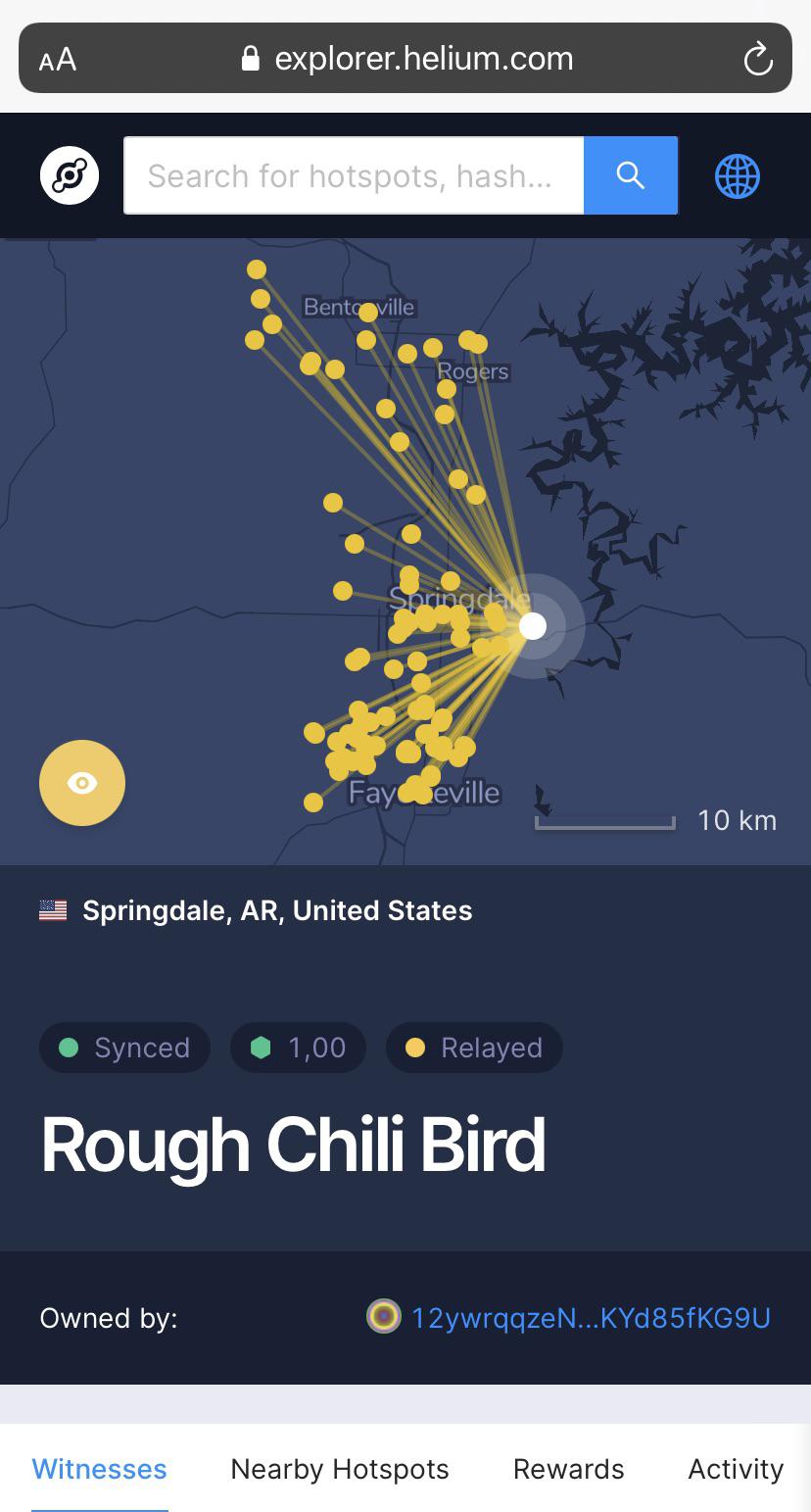Switch to the Nearby Hotspots tab
The image size is (811, 1512).
click(340, 1469)
